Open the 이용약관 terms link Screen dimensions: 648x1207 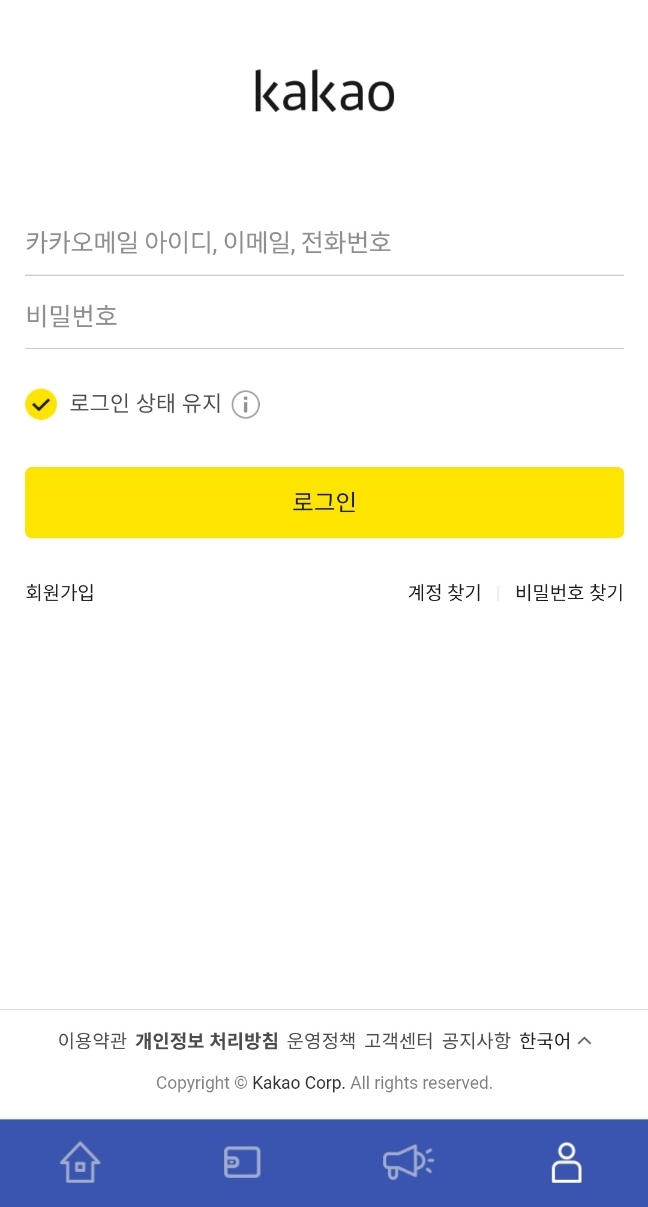tap(92, 1041)
